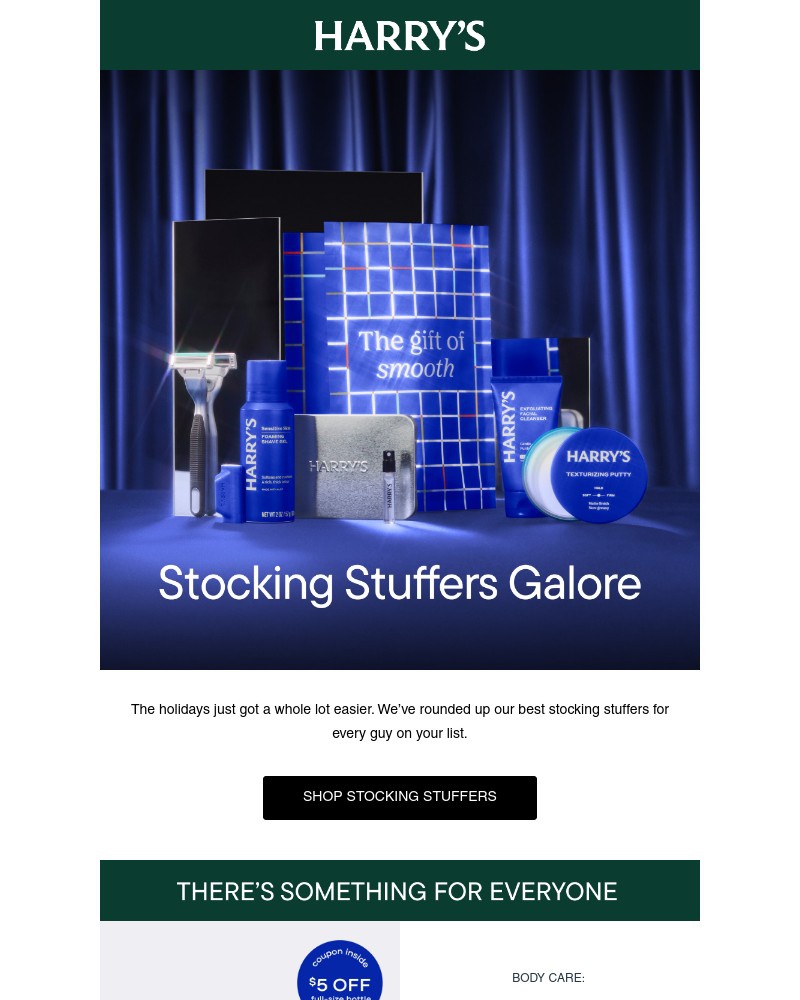Click the cologne sample vial

tap(392, 490)
